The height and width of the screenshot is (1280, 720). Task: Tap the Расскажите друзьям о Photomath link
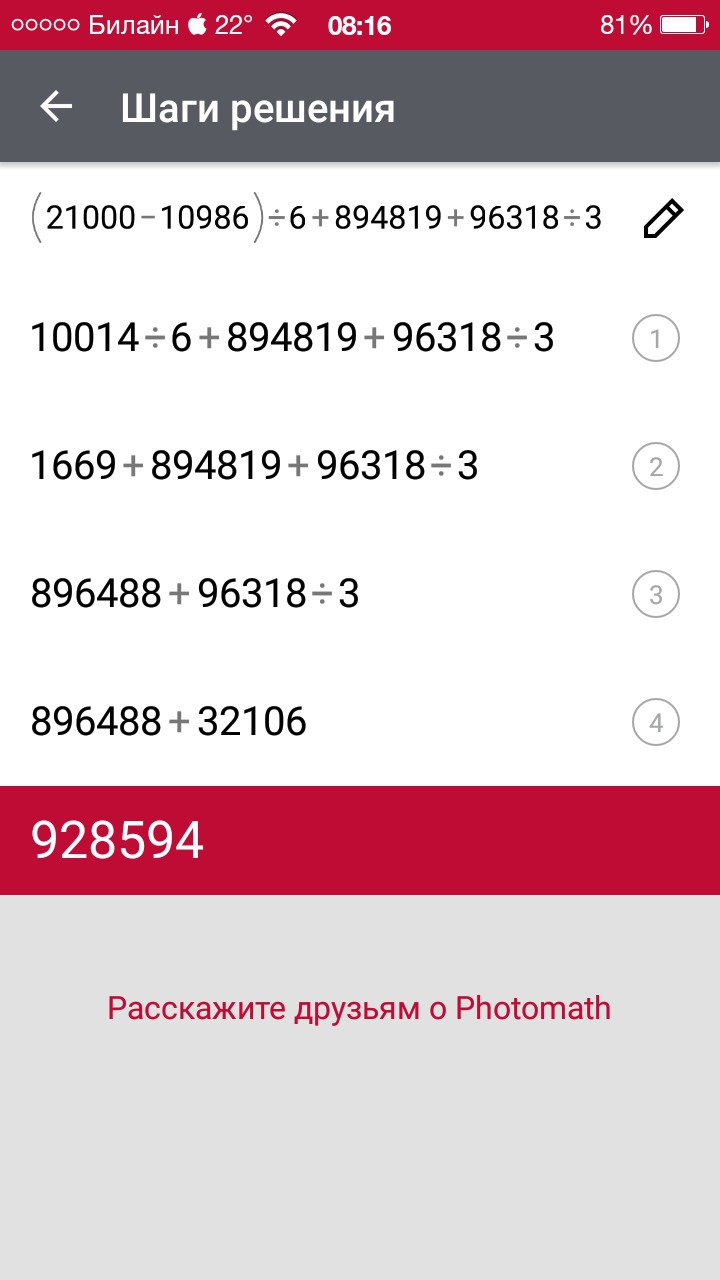(x=359, y=1008)
